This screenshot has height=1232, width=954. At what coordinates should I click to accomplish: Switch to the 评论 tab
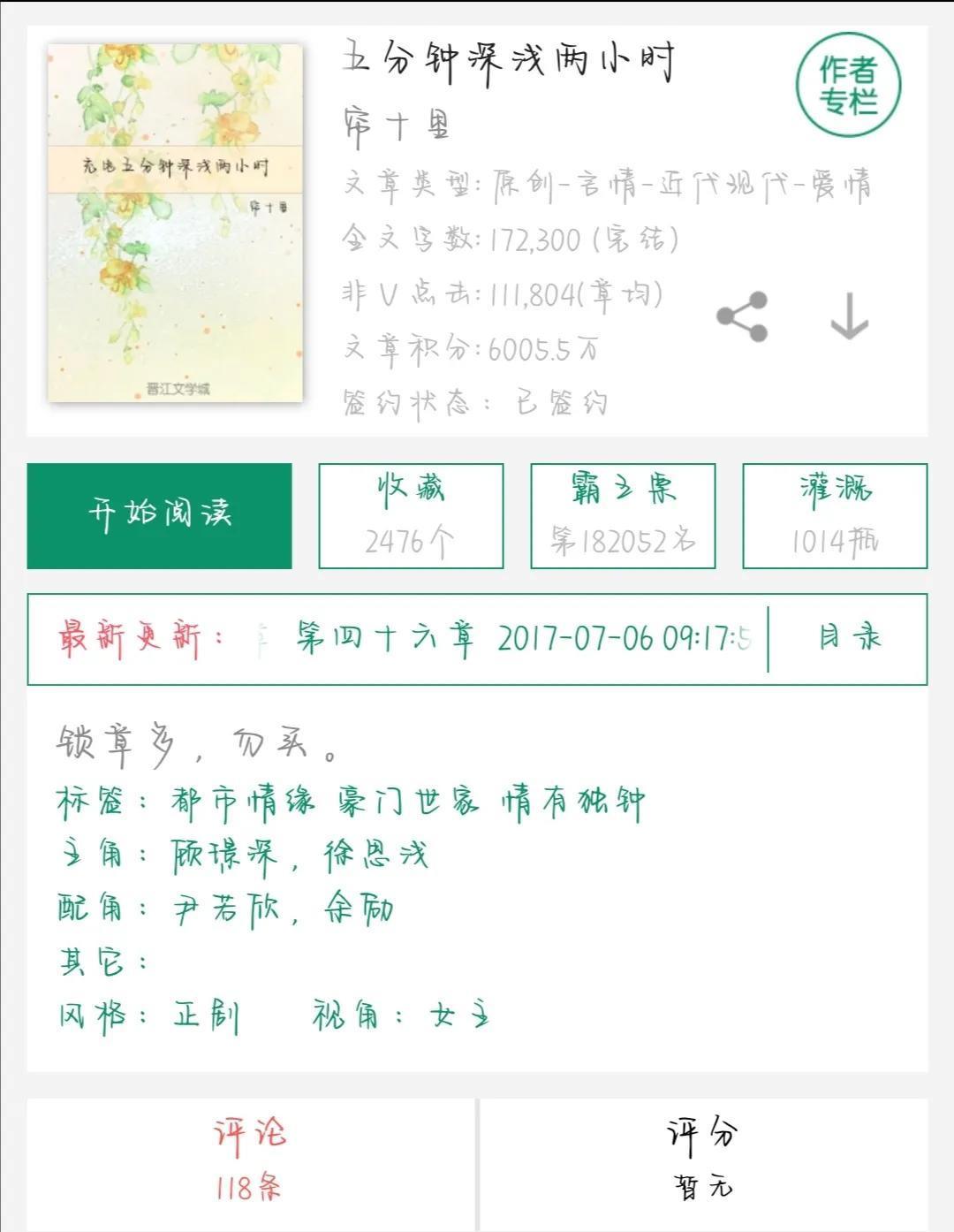pyautogui.click(x=250, y=1160)
